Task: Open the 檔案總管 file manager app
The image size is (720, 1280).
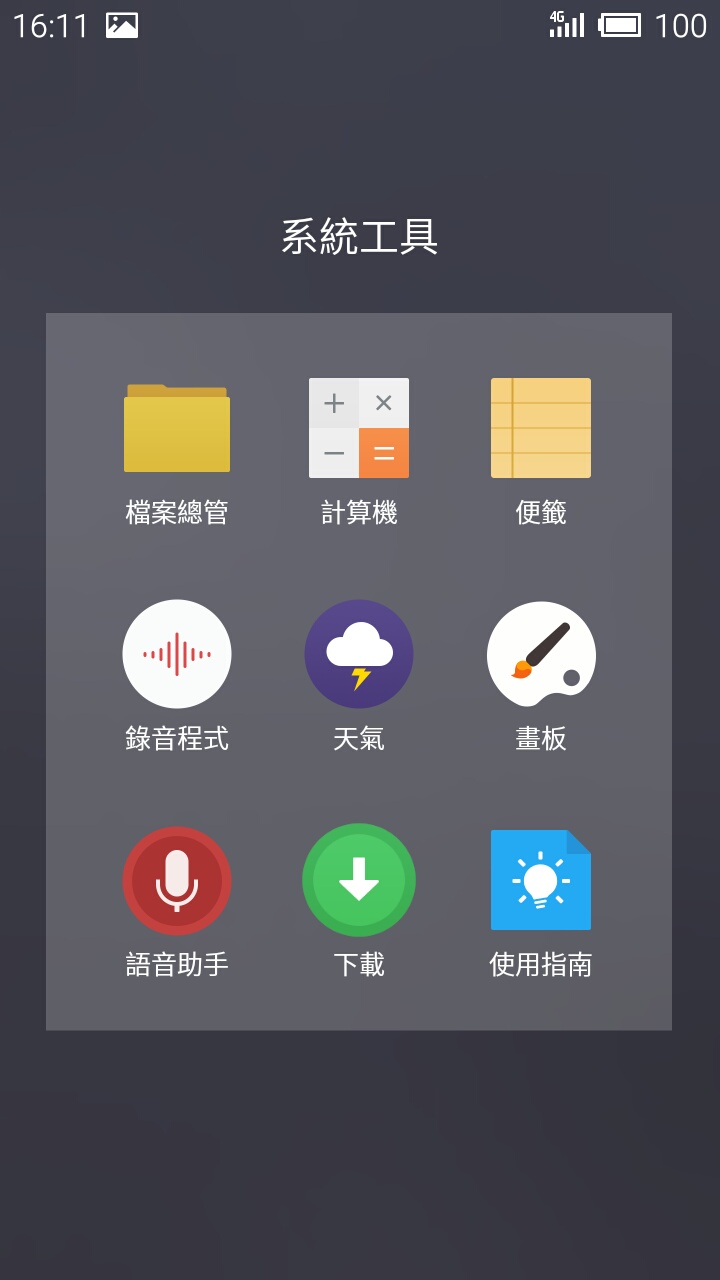Action: coord(177,428)
